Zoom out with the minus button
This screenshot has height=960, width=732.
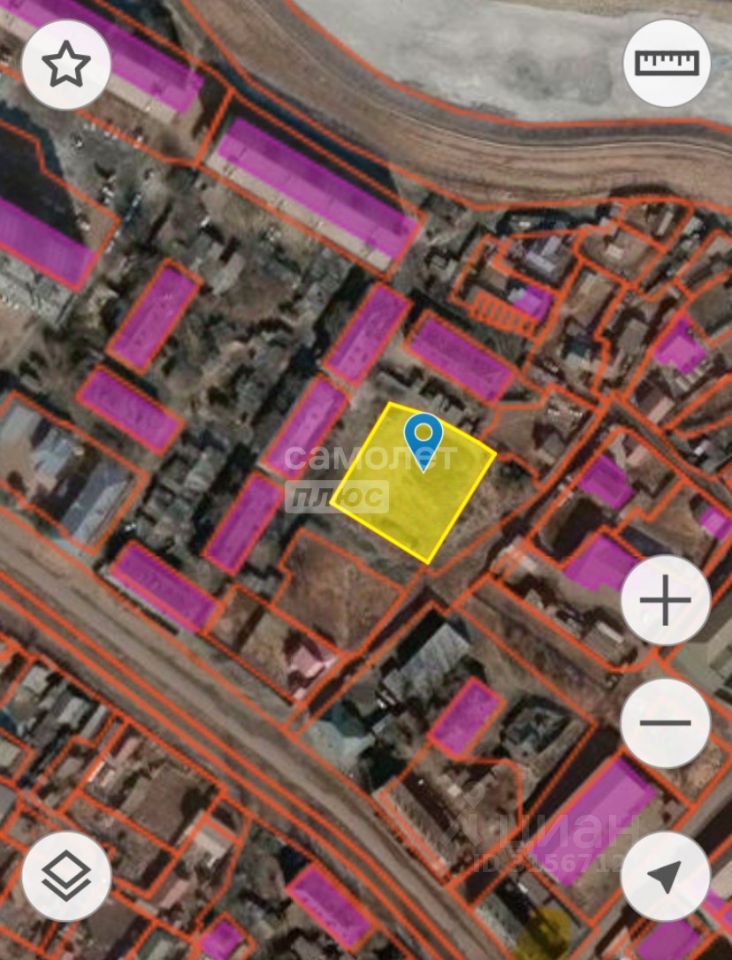click(666, 722)
